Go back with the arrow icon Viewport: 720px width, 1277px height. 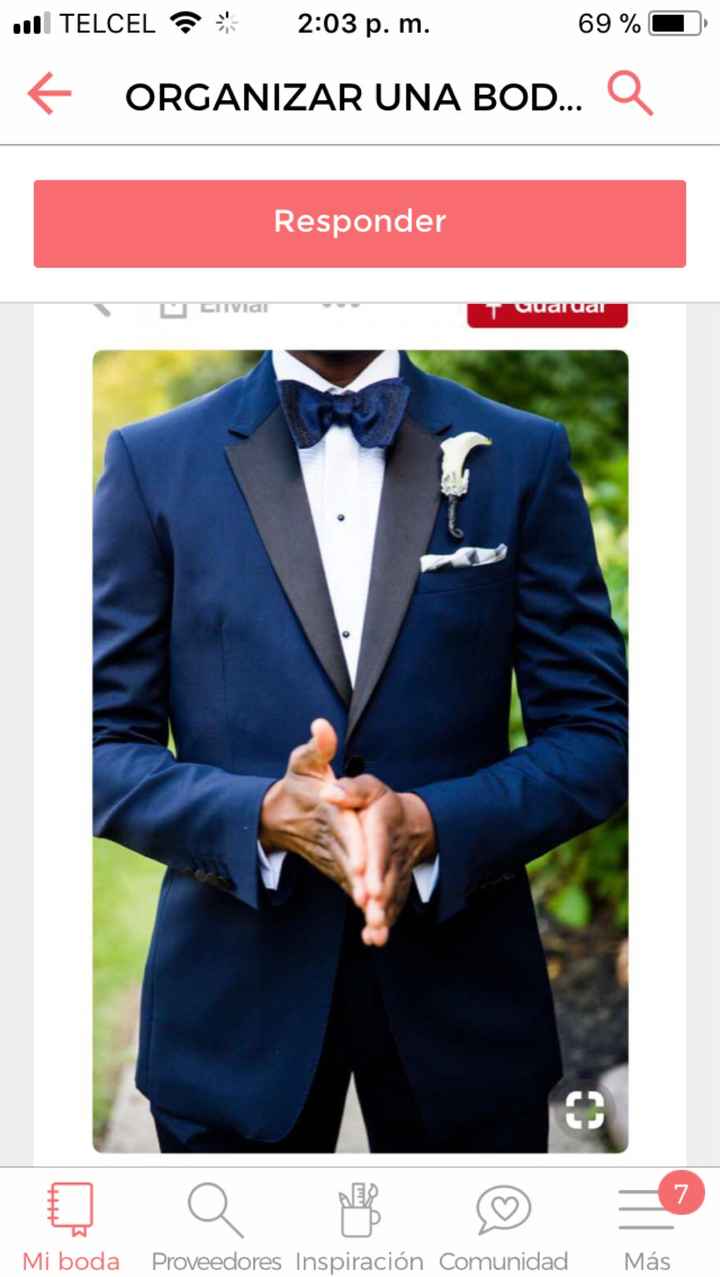click(49, 95)
